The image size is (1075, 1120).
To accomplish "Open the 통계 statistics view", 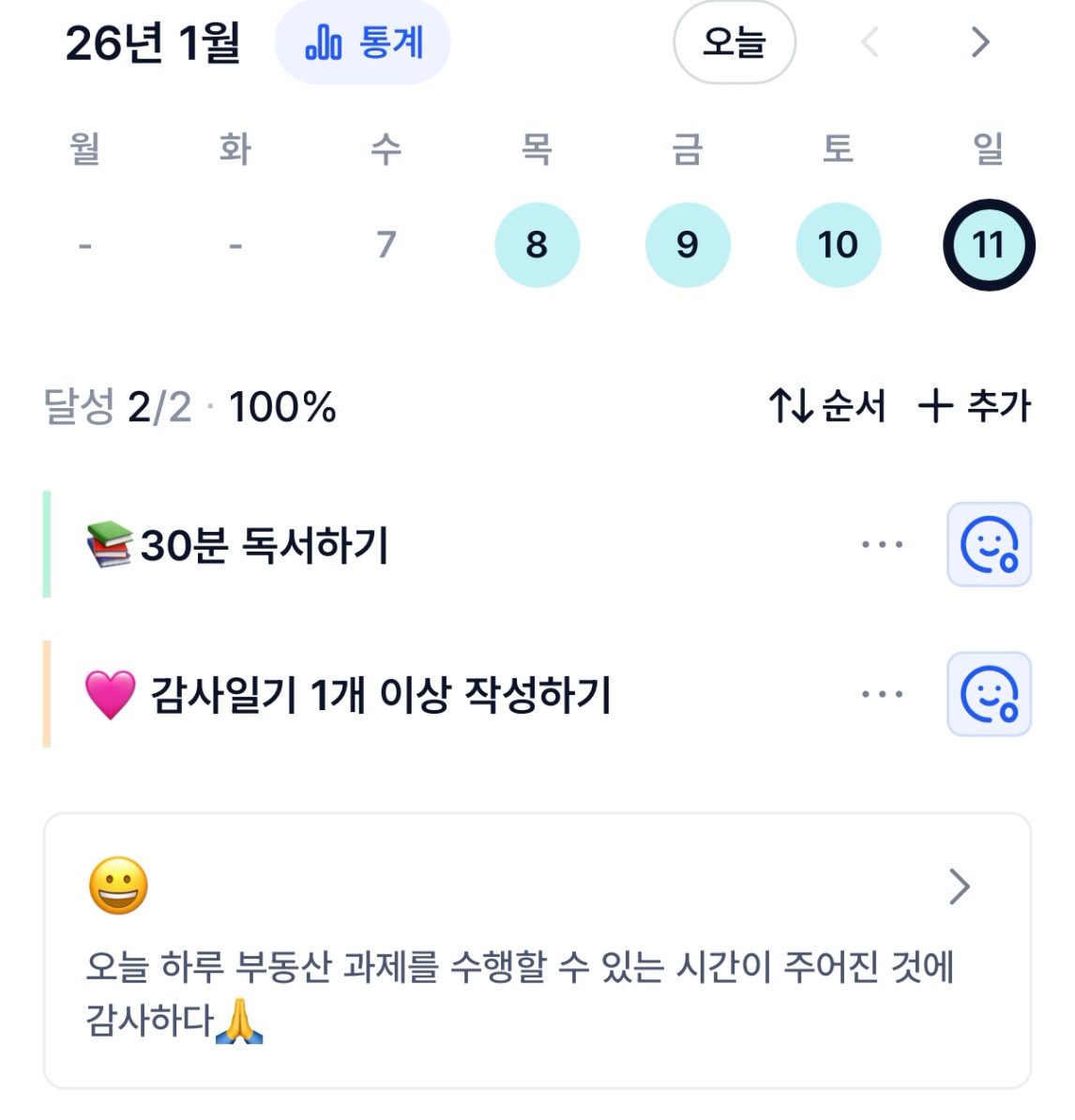I will pos(363,43).
